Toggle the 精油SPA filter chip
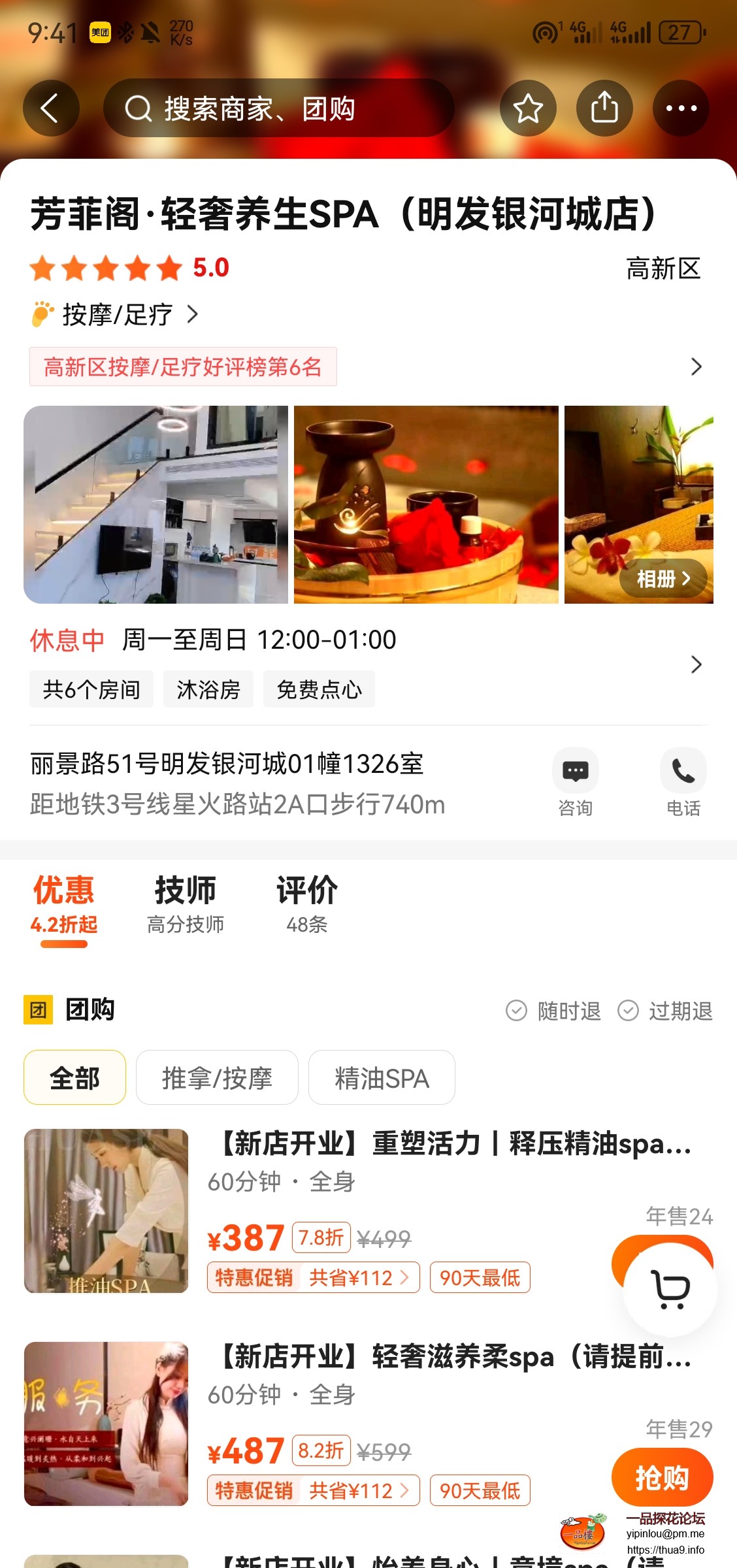The height and width of the screenshot is (1568, 737). point(382,1078)
